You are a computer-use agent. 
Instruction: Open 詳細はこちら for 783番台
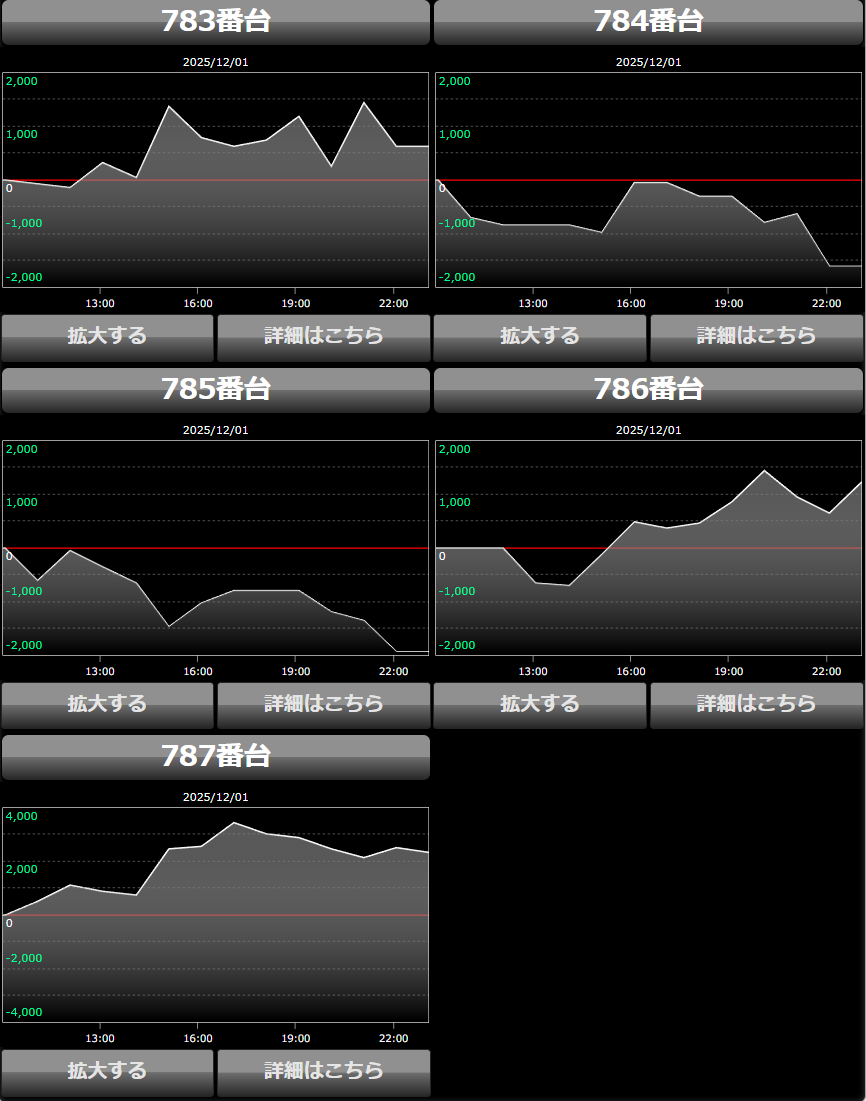pos(323,337)
